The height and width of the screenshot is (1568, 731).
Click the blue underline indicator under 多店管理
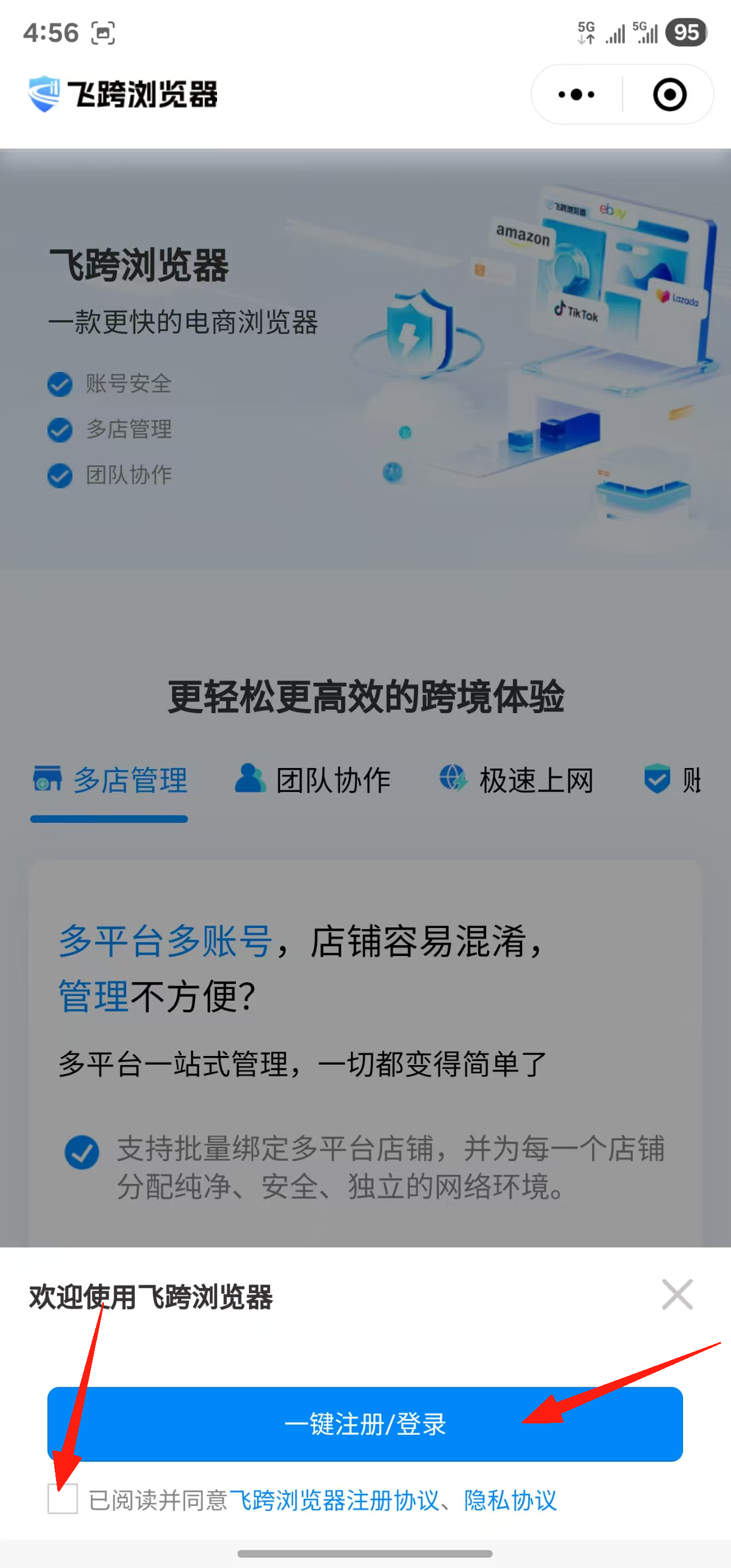click(x=109, y=820)
